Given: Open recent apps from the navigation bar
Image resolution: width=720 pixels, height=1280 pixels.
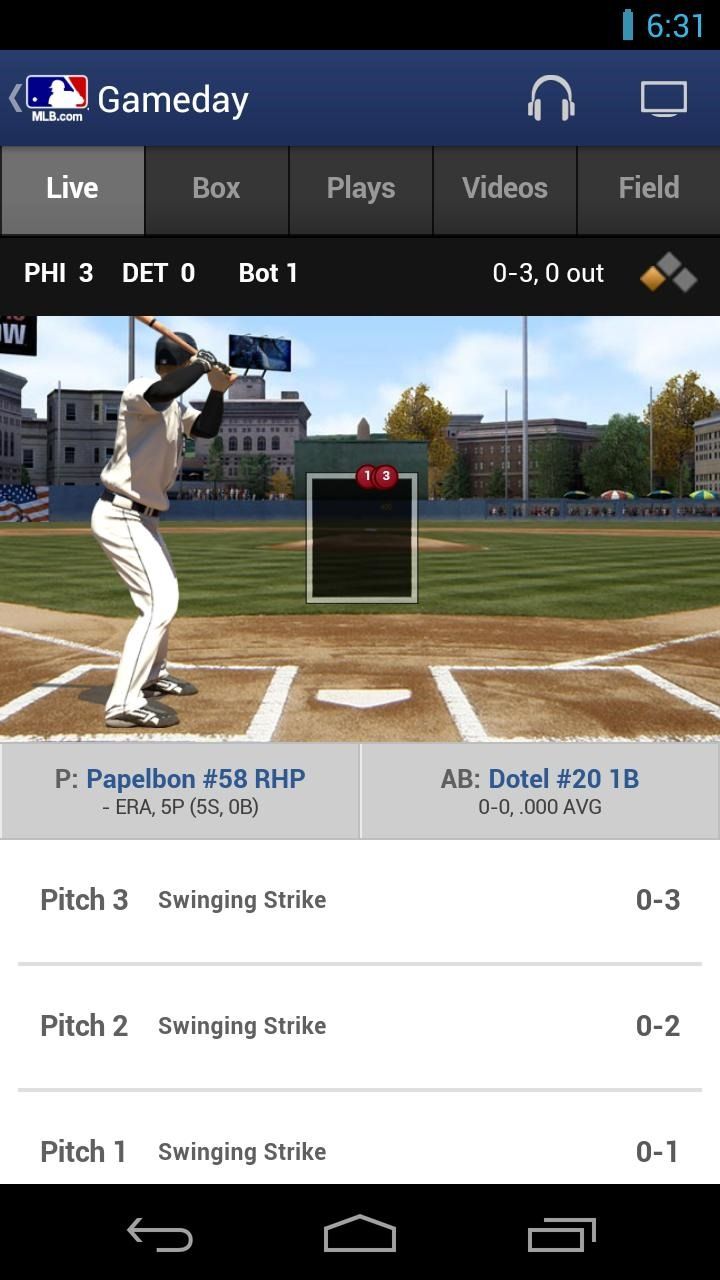Looking at the screenshot, I should pyautogui.click(x=560, y=1236).
